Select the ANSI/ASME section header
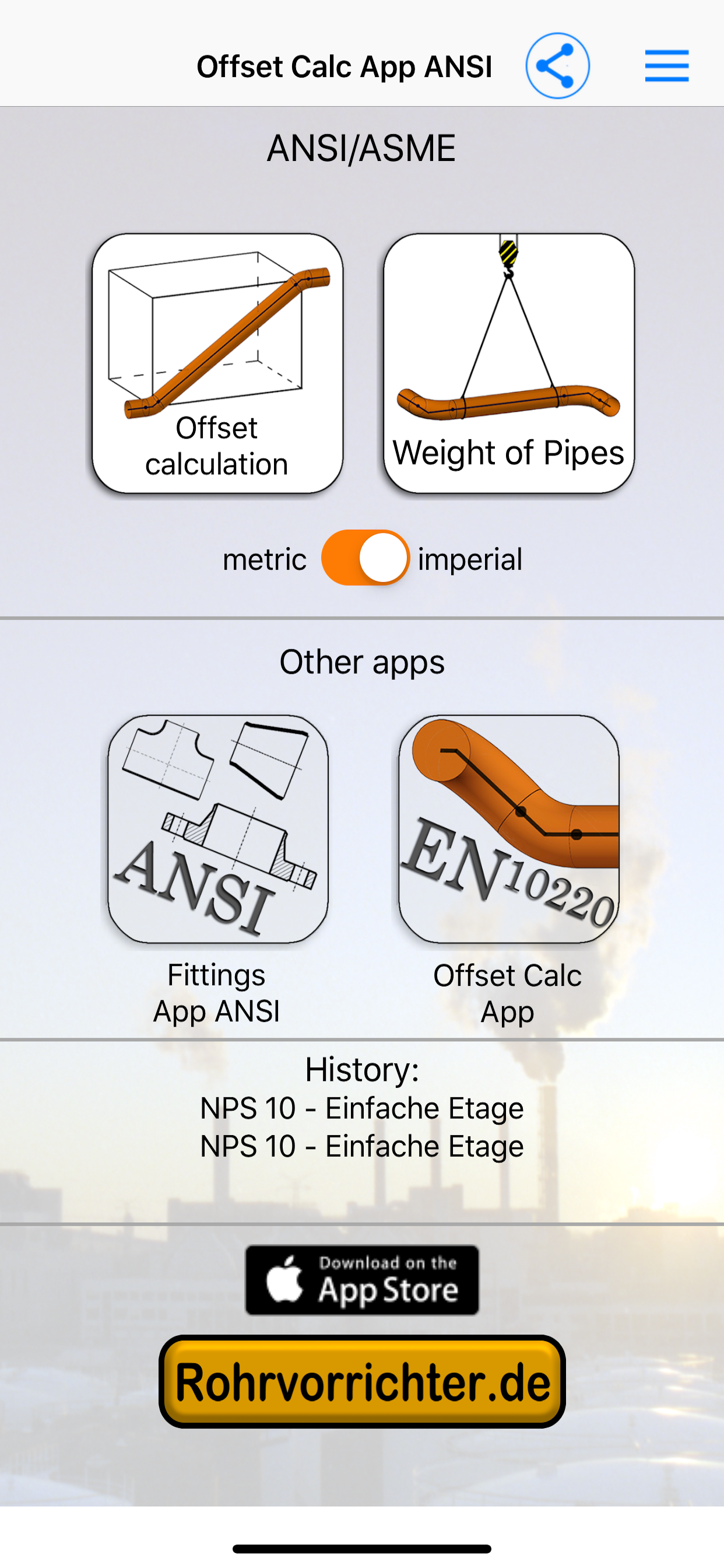Screen dimensions: 724x1568 [362, 146]
